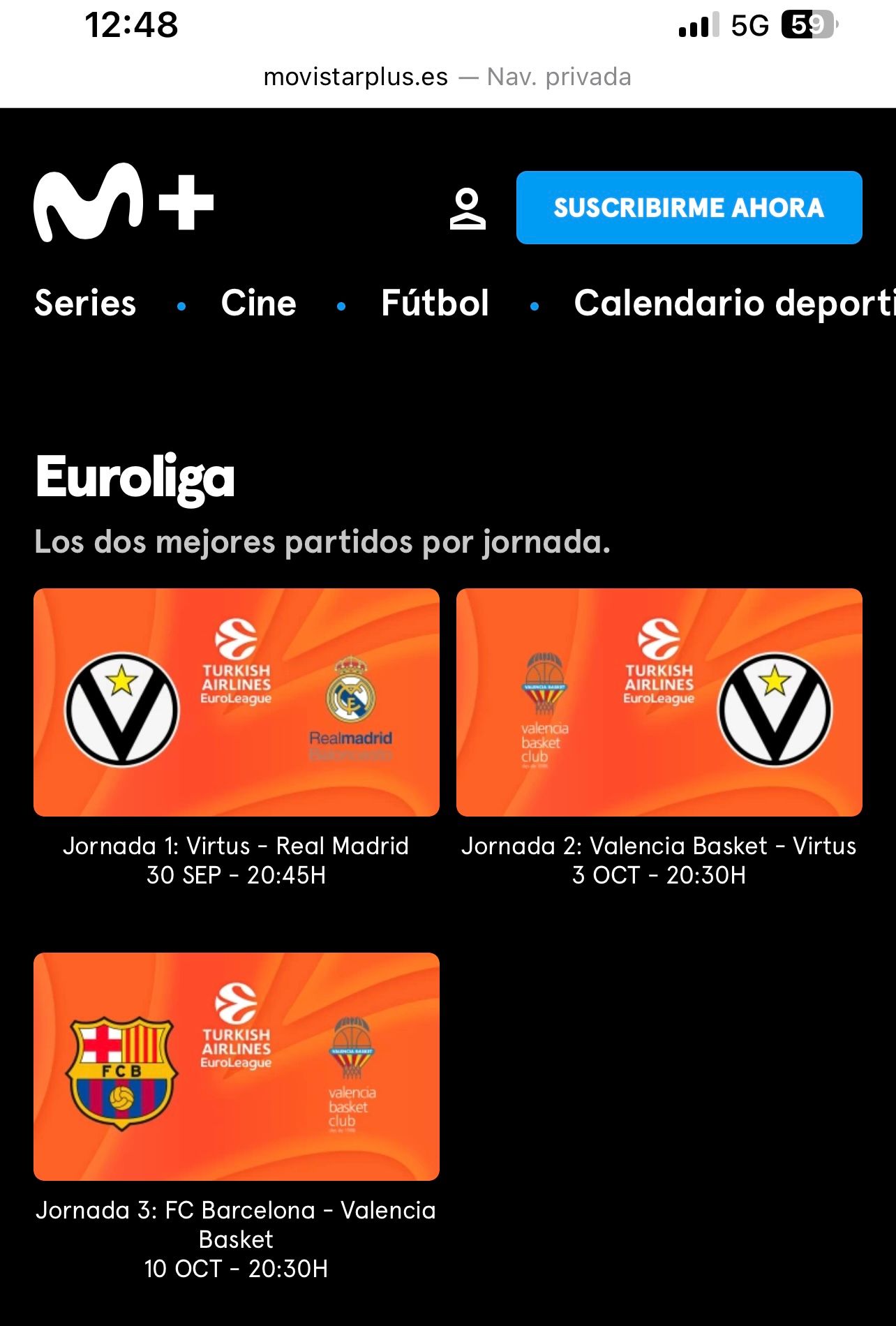
Task: Tap the movistarplus.es address bar
Action: click(447, 77)
